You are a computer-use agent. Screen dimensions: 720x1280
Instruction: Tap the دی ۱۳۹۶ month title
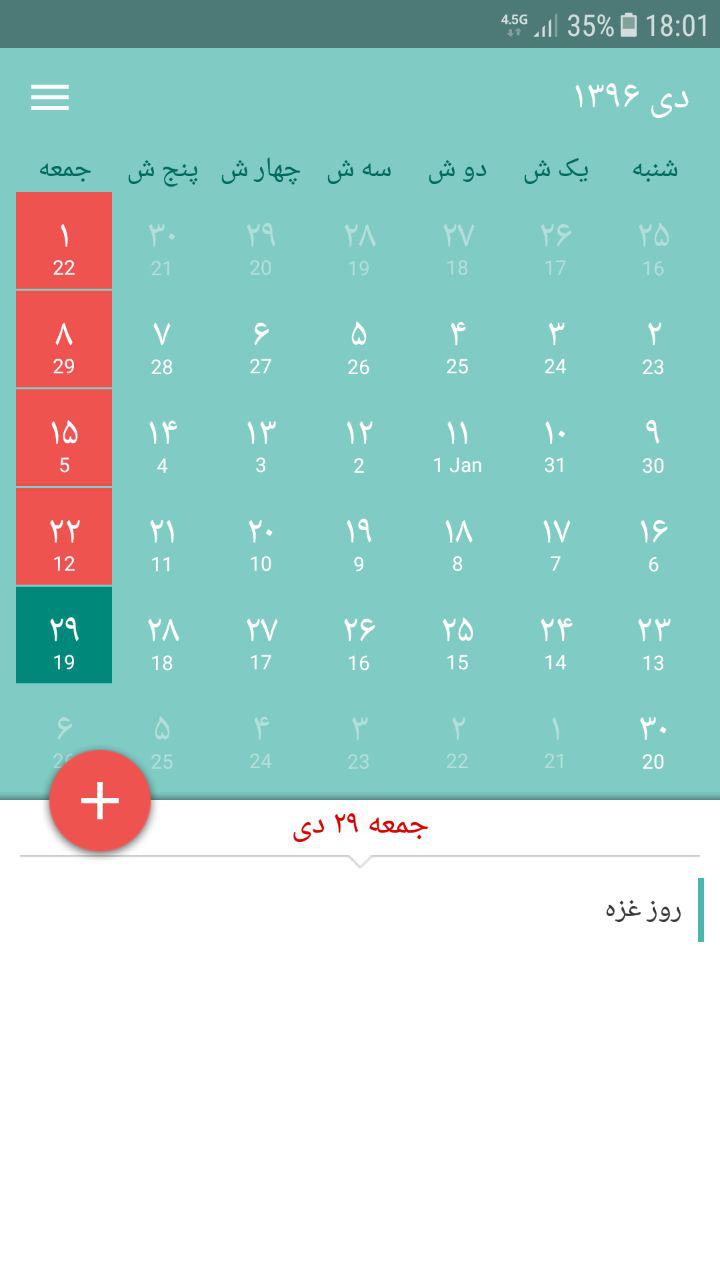[x=631, y=97]
